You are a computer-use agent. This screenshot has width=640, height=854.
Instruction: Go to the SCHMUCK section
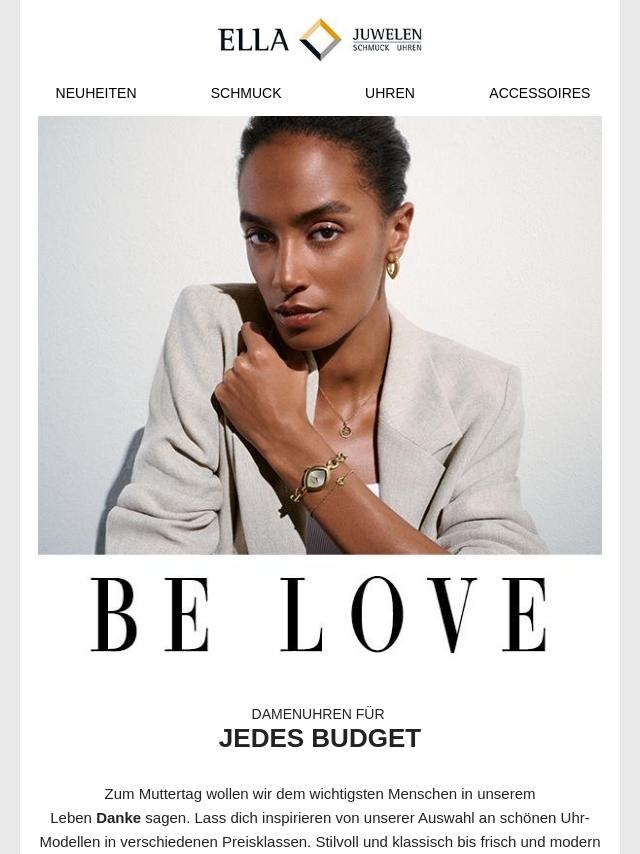tap(246, 93)
